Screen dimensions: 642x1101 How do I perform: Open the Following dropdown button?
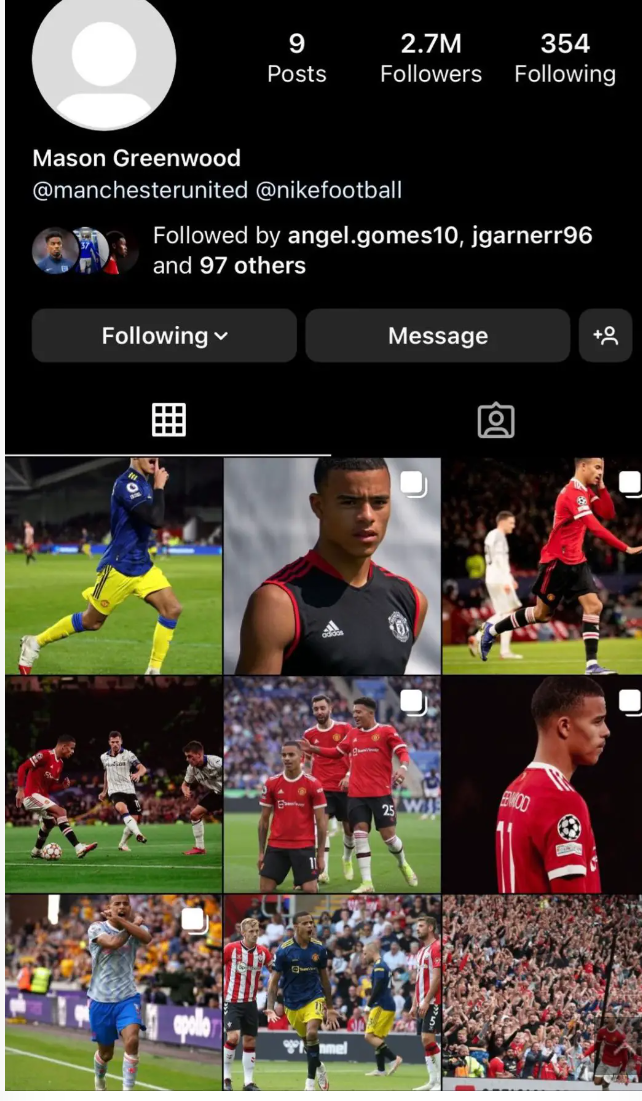pyautogui.click(x=164, y=336)
